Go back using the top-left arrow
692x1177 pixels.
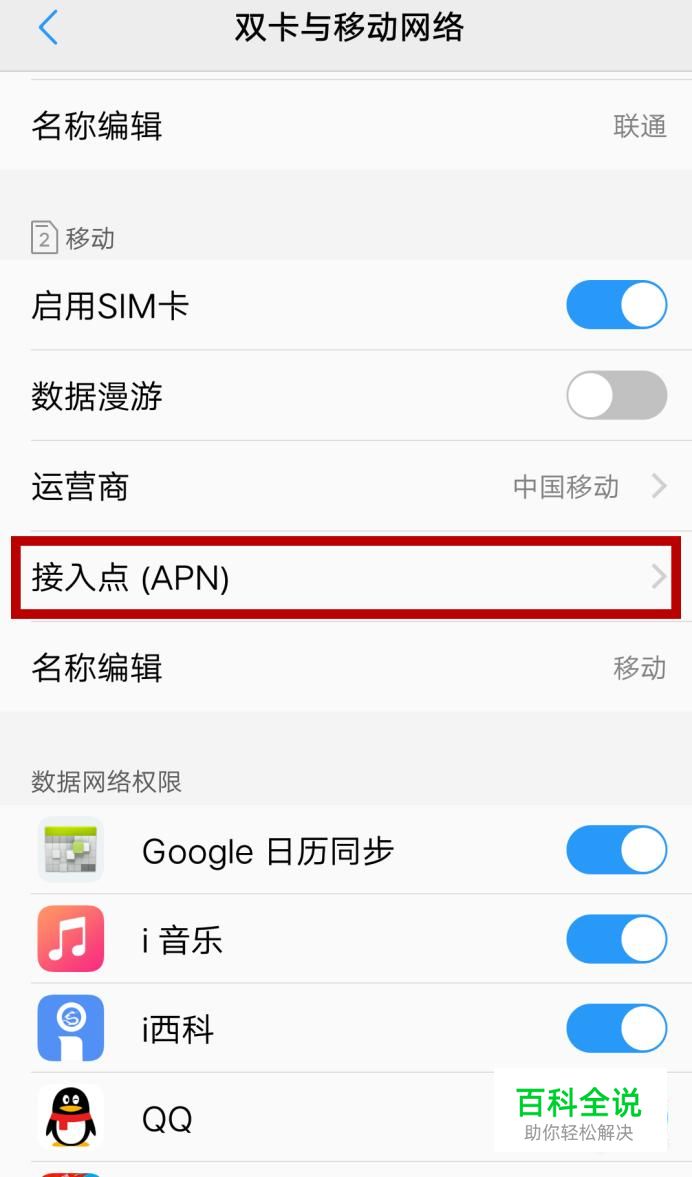pos(48,29)
